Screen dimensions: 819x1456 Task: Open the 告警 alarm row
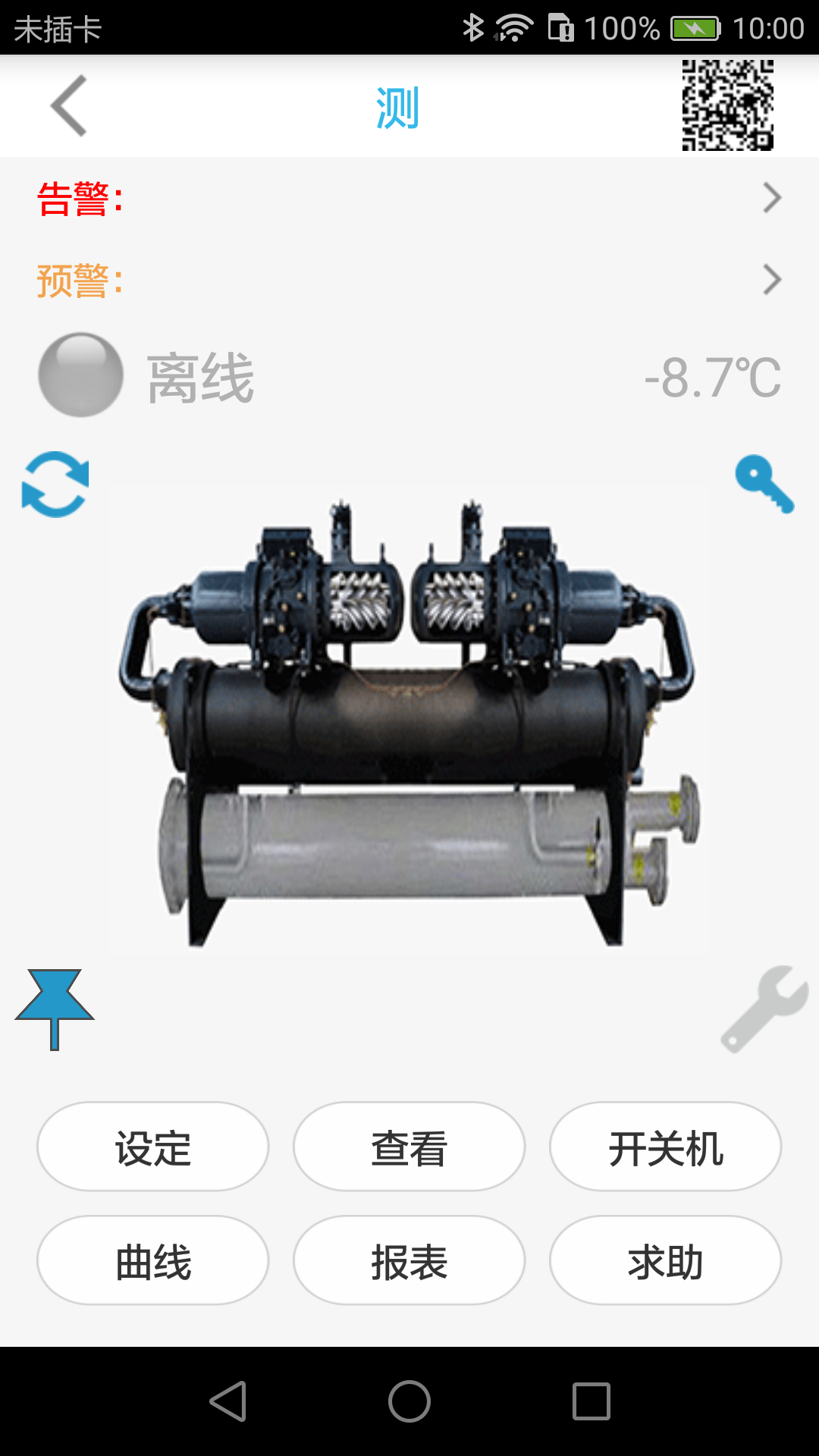point(409,199)
